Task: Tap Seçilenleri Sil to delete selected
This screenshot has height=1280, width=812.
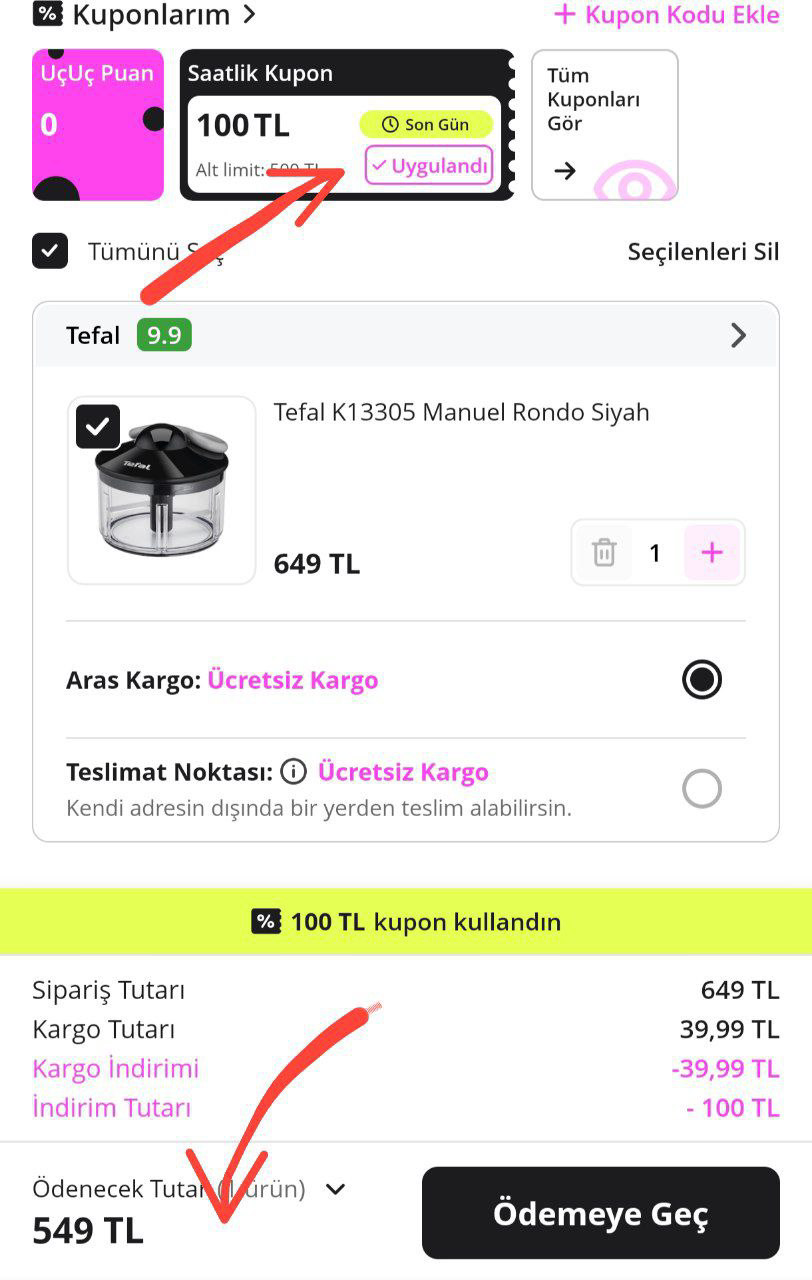Action: [703, 252]
